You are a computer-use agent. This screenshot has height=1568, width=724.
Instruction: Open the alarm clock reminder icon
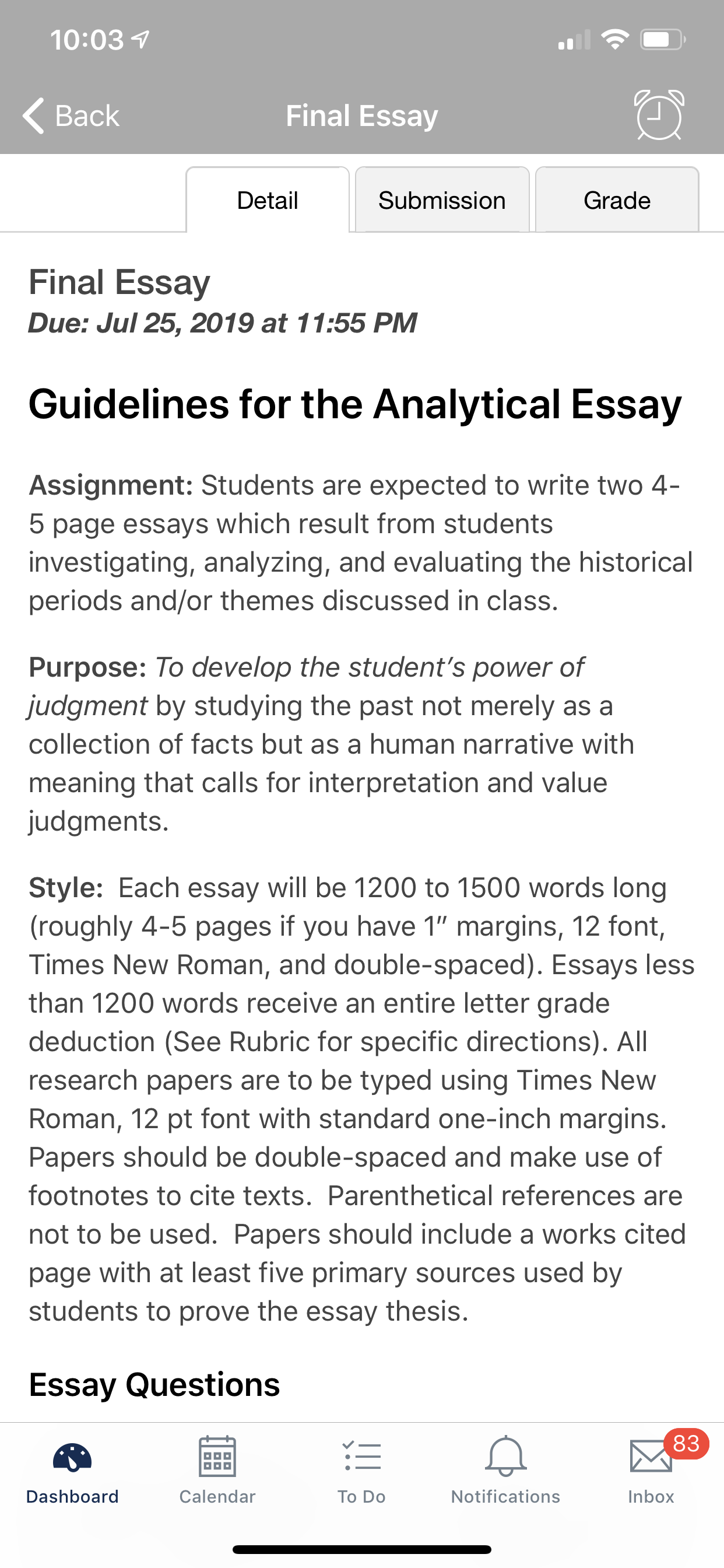[x=659, y=114]
